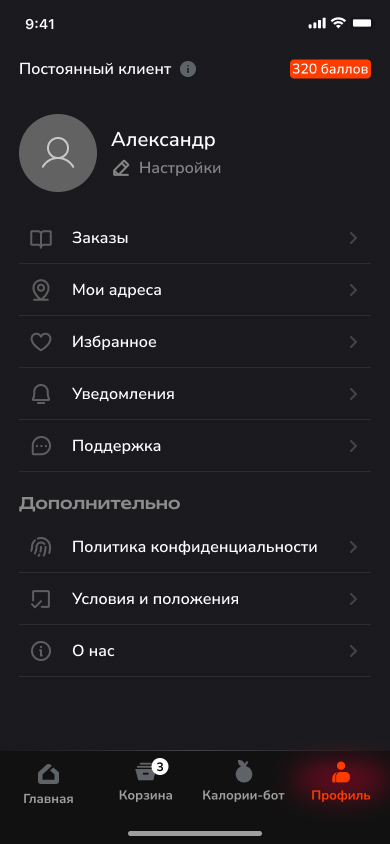Go to Избранное favorites
The image size is (390, 844).
(x=195, y=342)
